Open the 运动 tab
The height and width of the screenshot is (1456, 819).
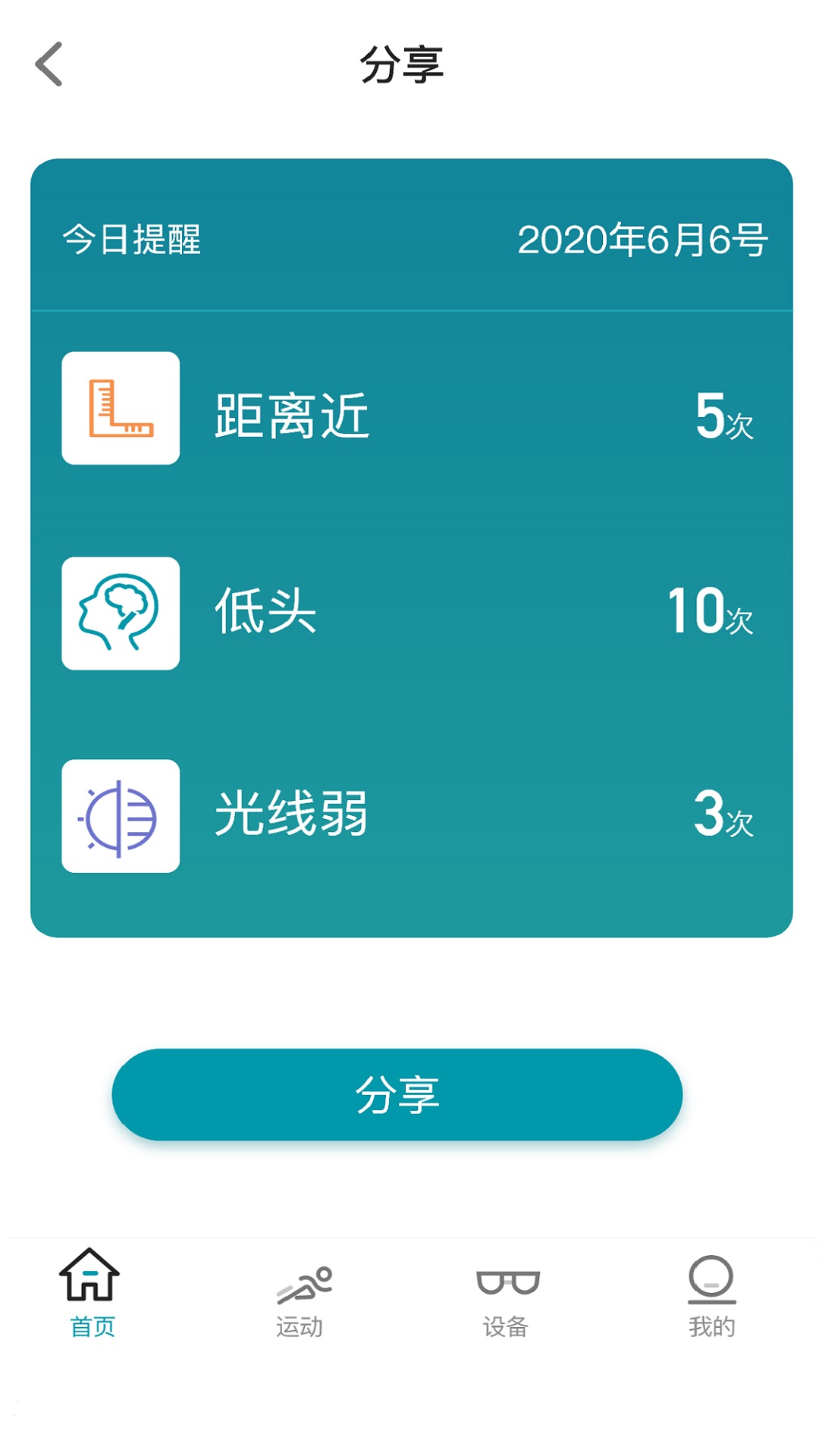coord(303,1301)
